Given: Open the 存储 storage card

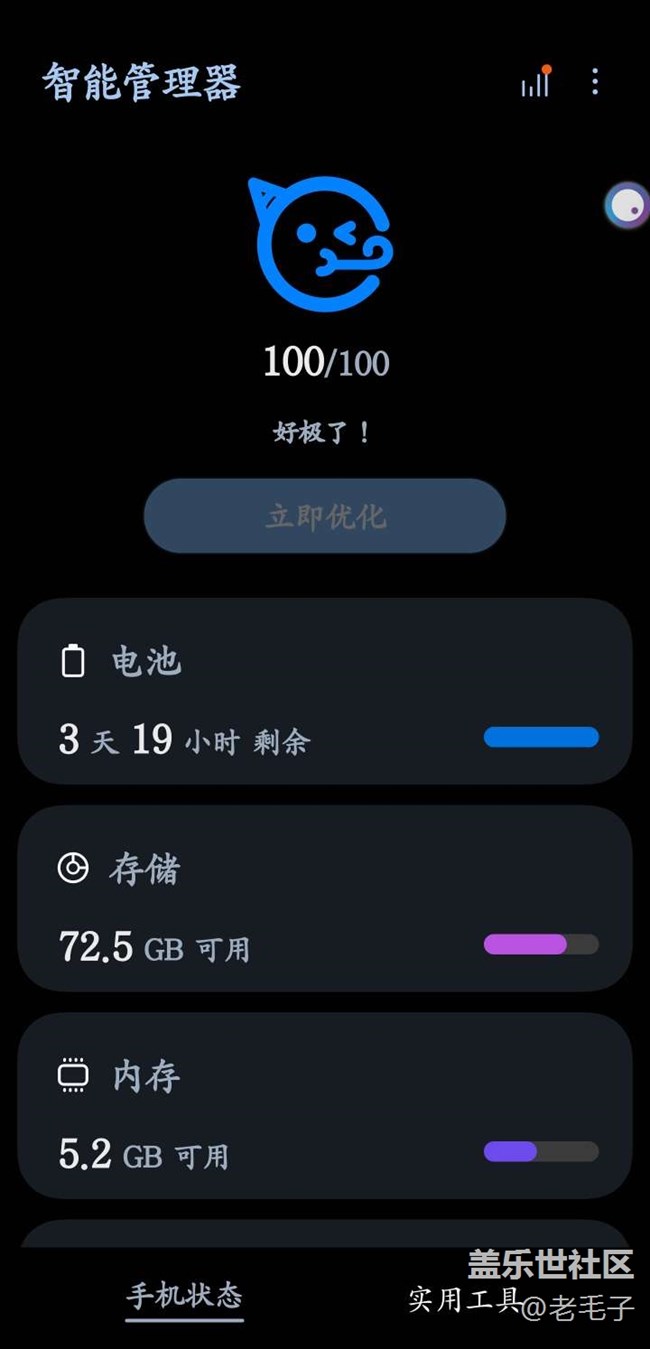Looking at the screenshot, I should tap(325, 898).
